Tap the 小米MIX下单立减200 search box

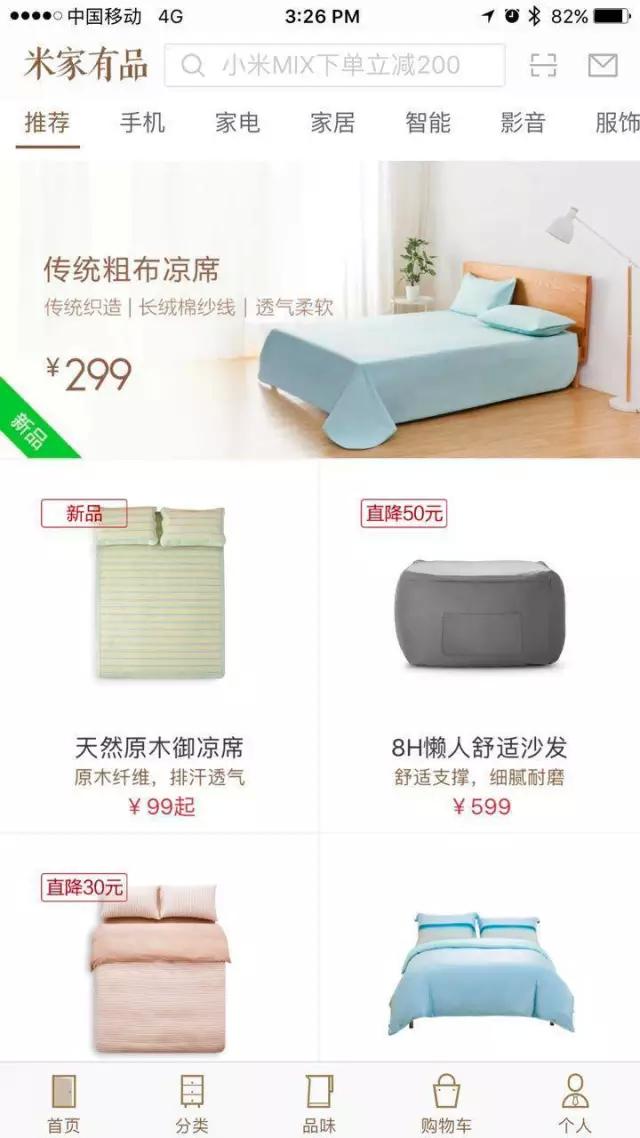tap(335, 66)
